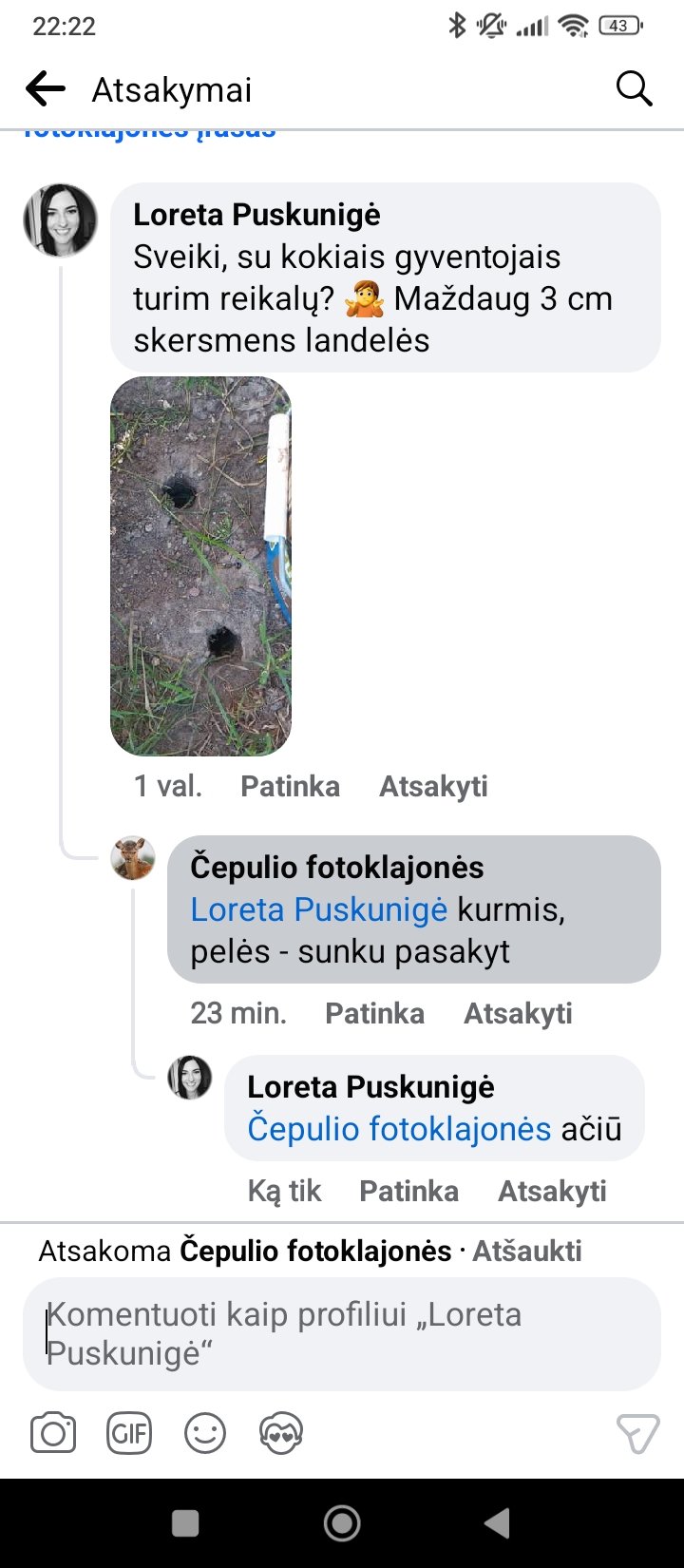Open recent apps with square button
Screen dimensions: 684x1568
[x=186, y=1523]
